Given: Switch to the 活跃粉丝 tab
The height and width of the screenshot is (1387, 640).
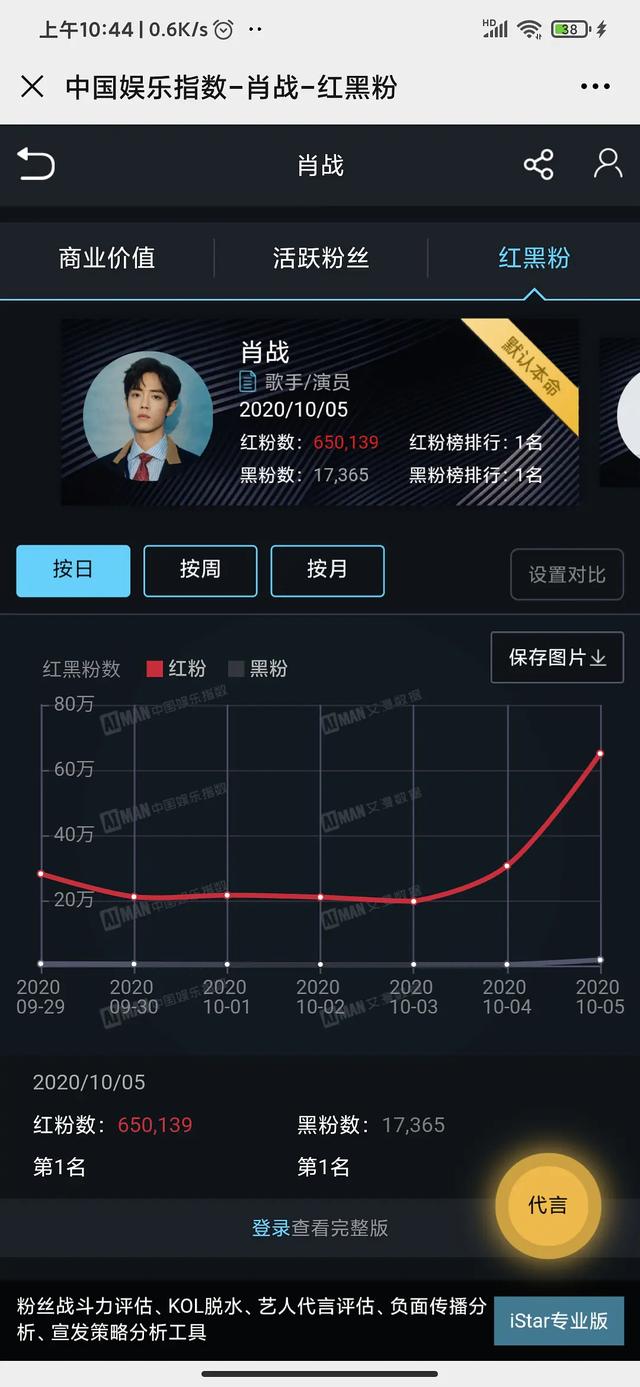Looking at the screenshot, I should click(x=321, y=258).
